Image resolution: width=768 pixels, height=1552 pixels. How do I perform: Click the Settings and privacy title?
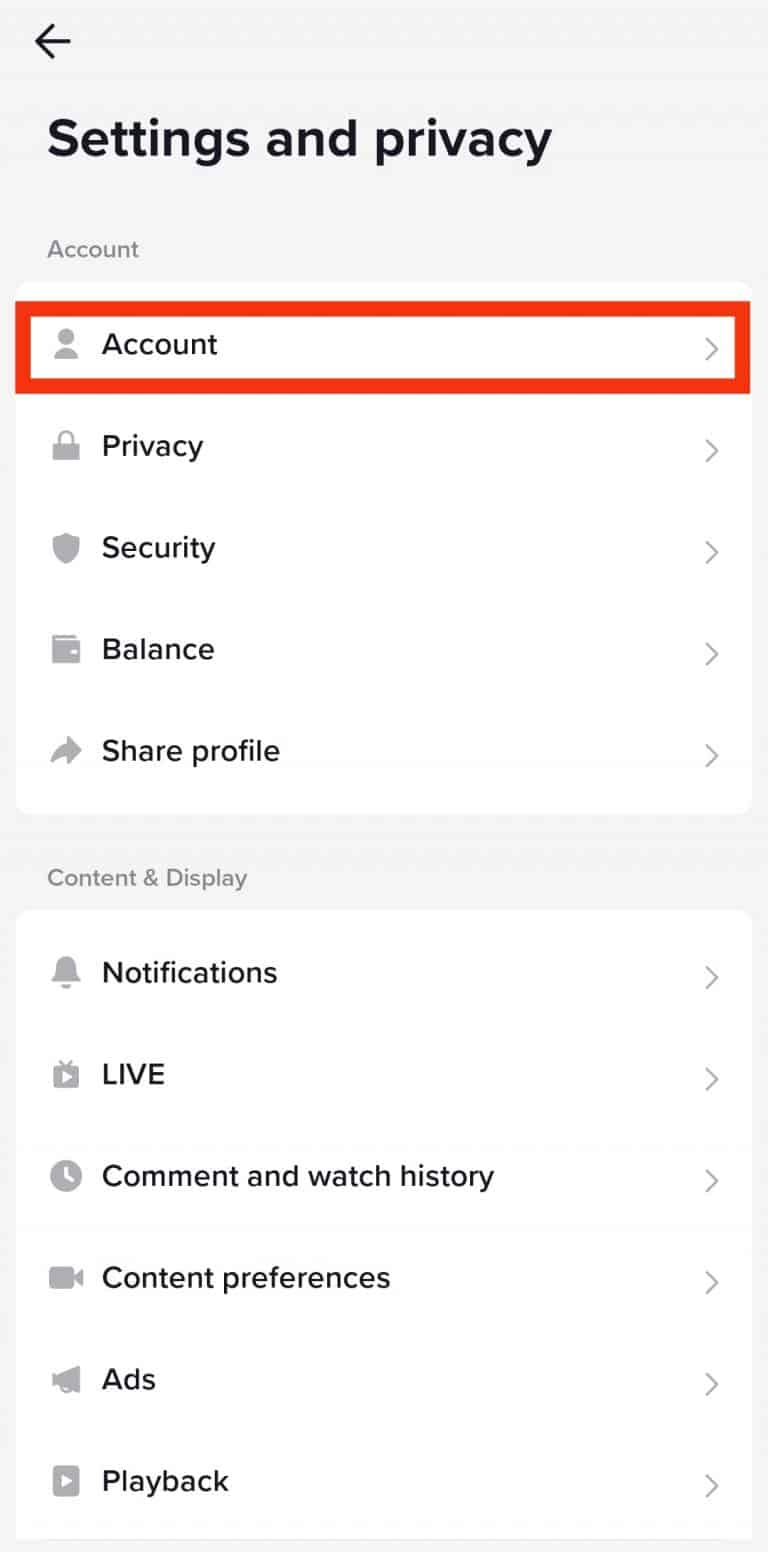click(x=299, y=139)
